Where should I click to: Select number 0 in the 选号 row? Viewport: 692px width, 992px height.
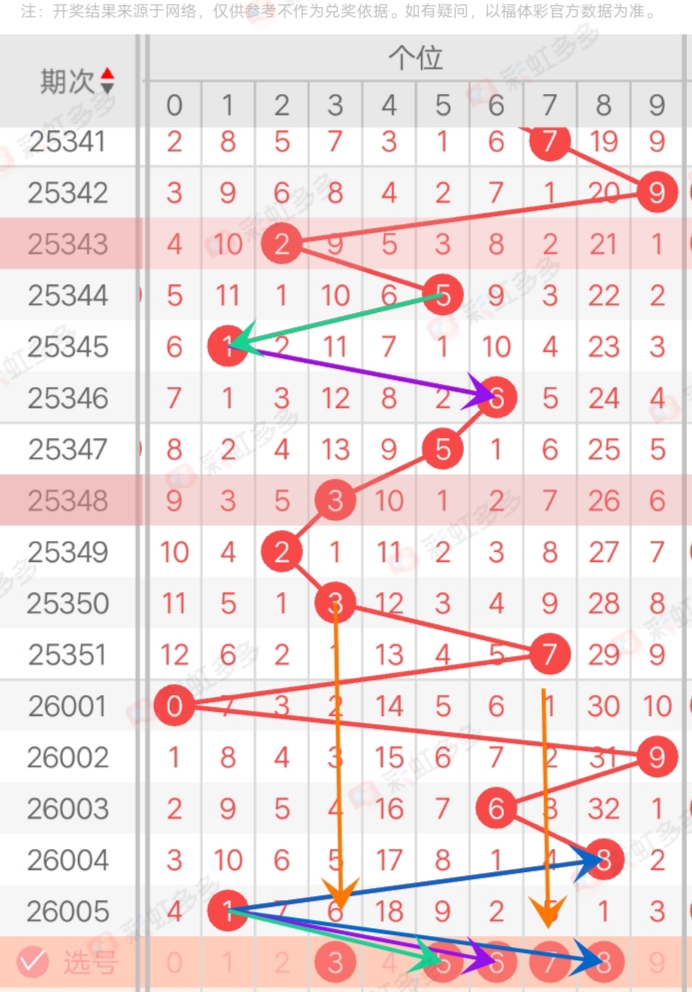point(175,963)
